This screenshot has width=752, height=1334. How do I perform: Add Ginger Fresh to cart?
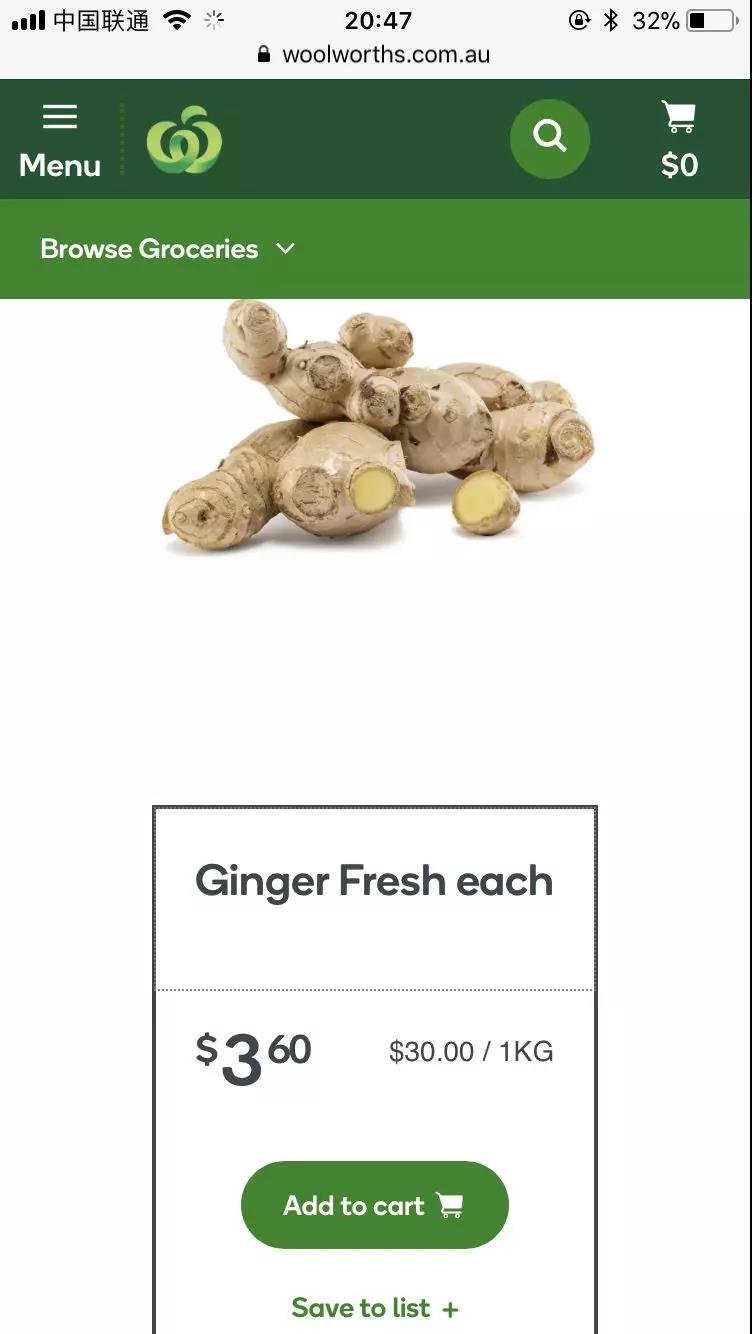(x=374, y=1205)
